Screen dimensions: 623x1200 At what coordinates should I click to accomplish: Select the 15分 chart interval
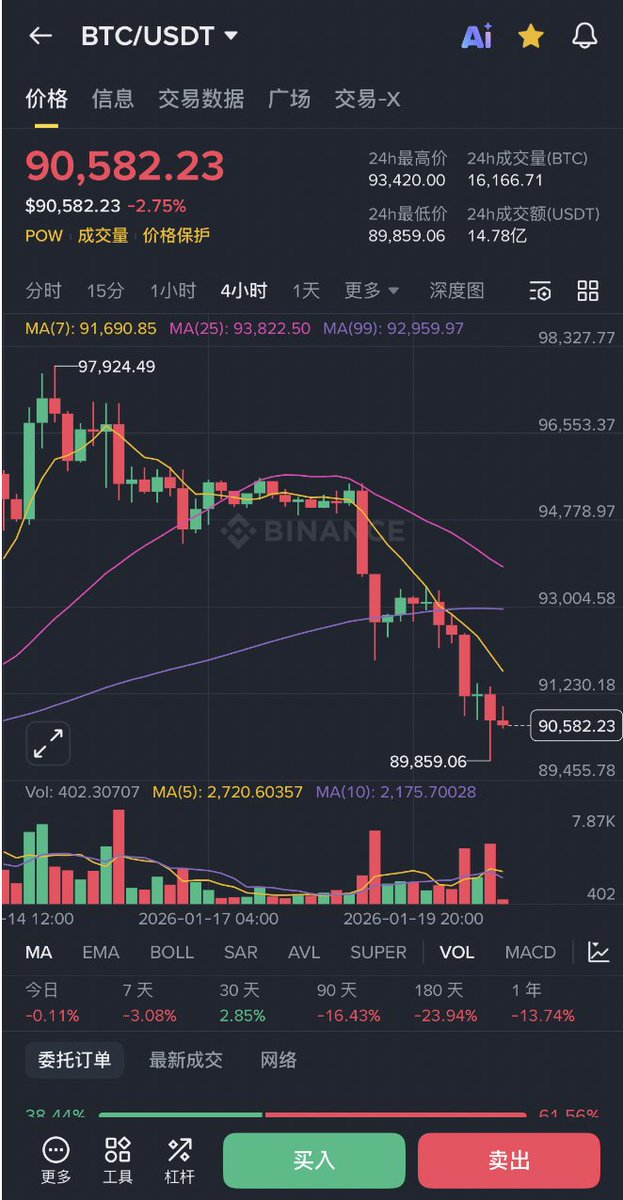(105, 291)
